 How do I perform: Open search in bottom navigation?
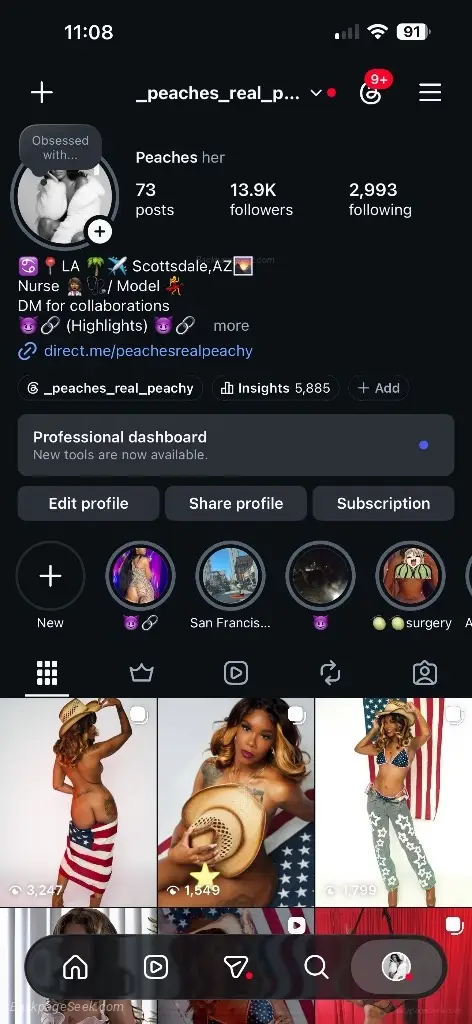[316, 967]
